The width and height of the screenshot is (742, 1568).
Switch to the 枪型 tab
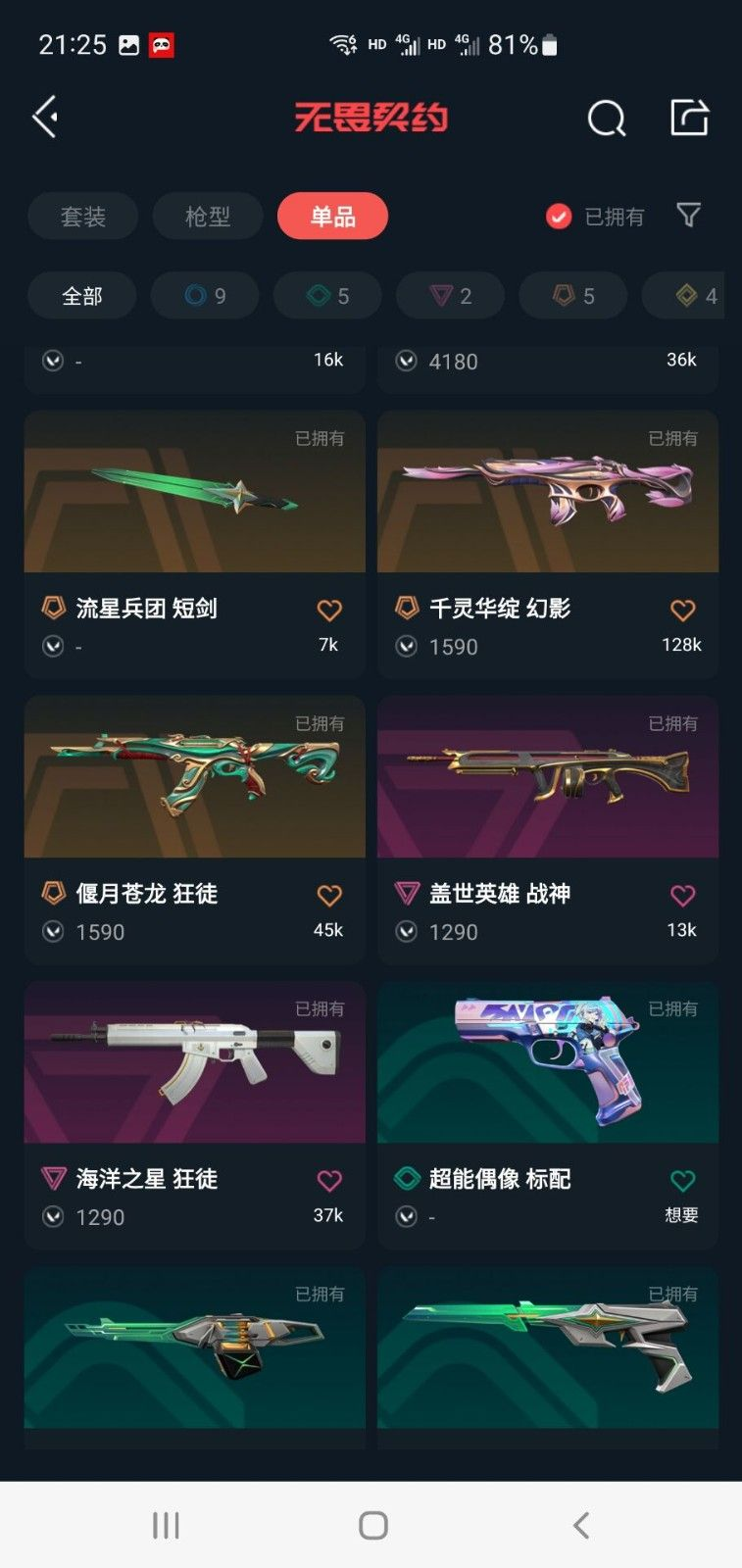click(208, 217)
